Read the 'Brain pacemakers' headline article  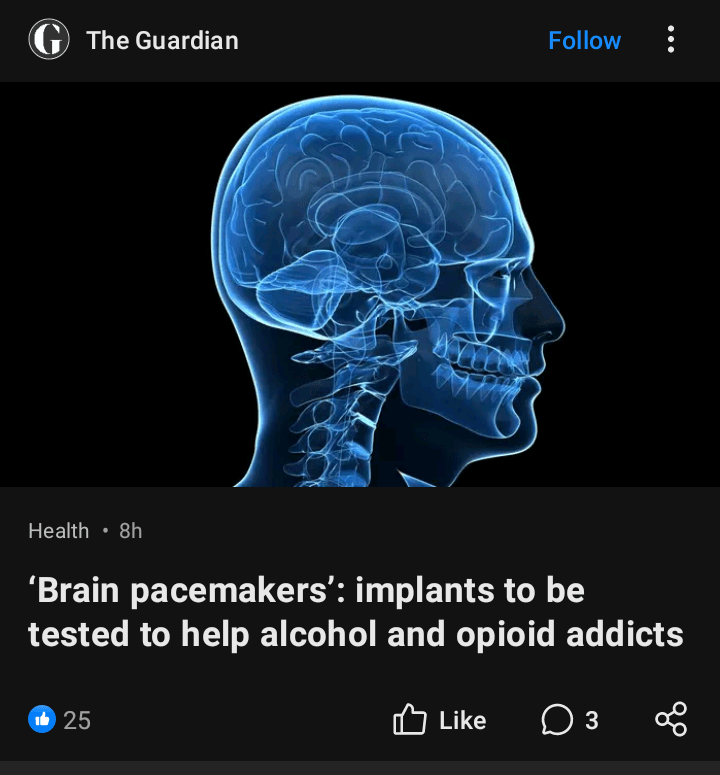pos(355,612)
